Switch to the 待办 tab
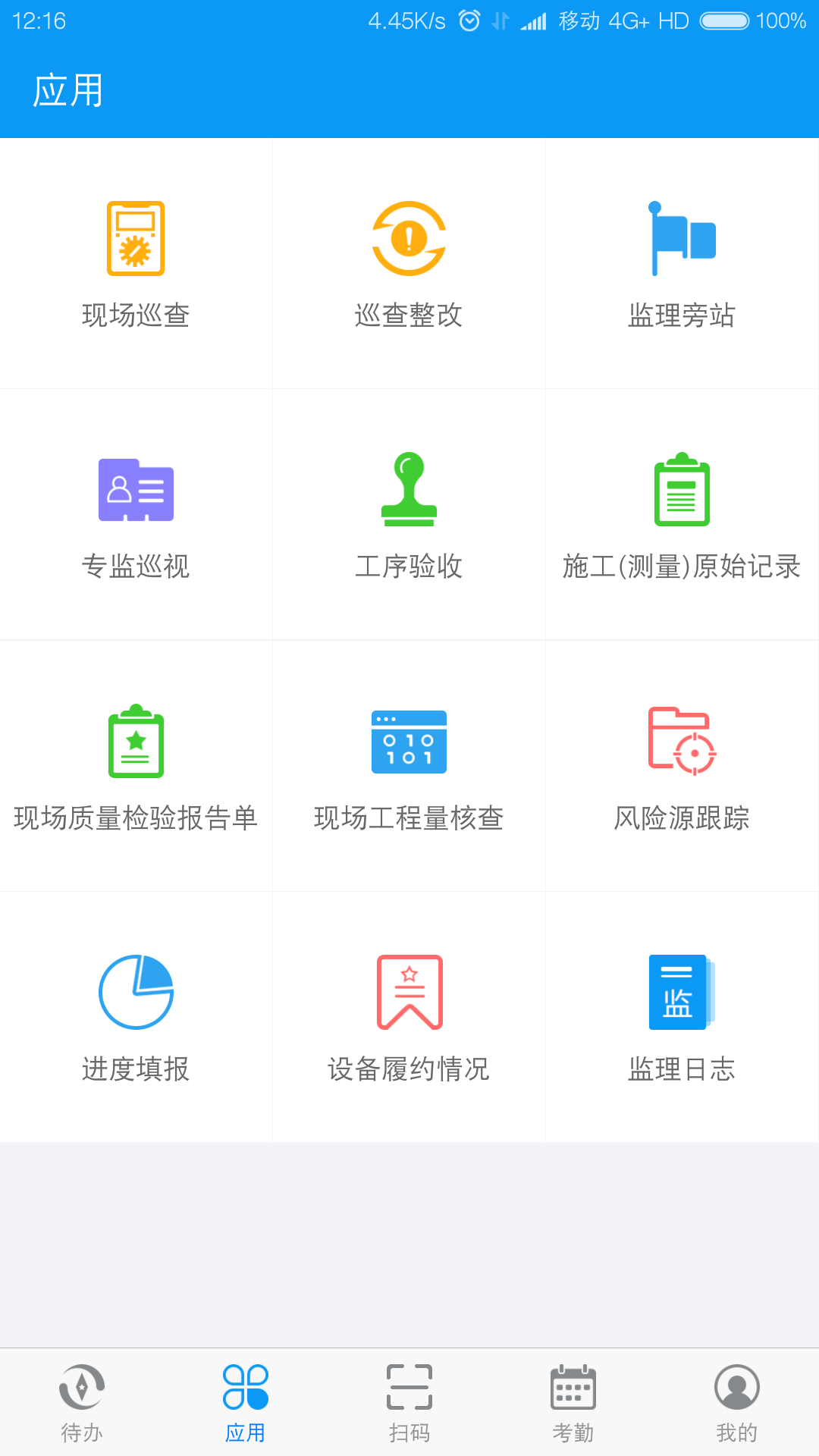The width and height of the screenshot is (819, 1456). click(82, 1403)
